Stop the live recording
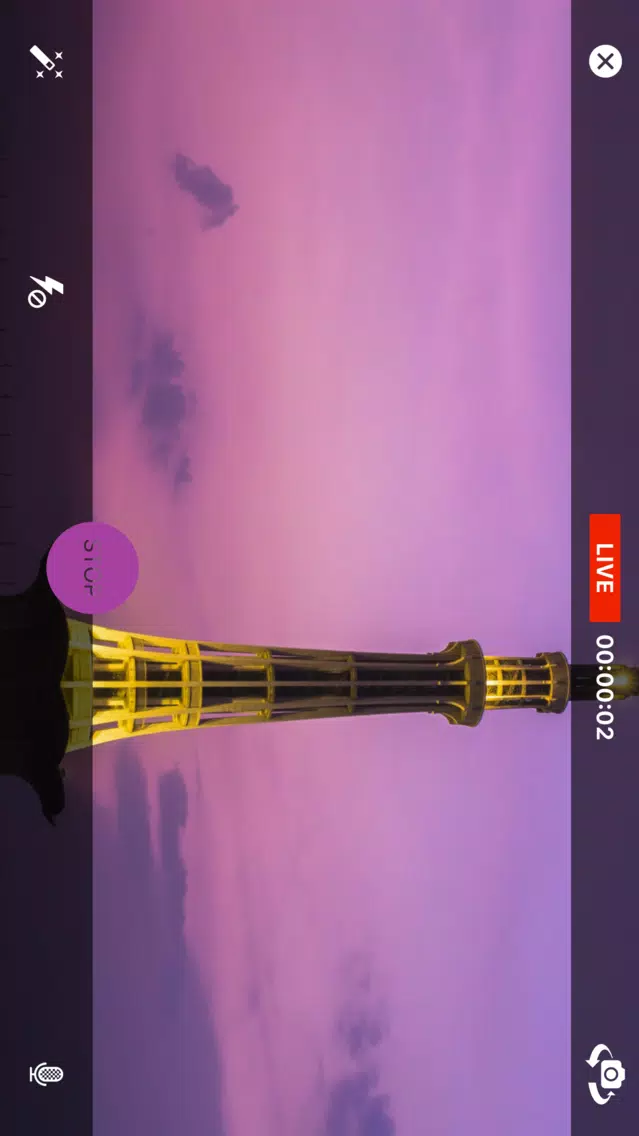This screenshot has width=639, height=1136. click(92, 567)
